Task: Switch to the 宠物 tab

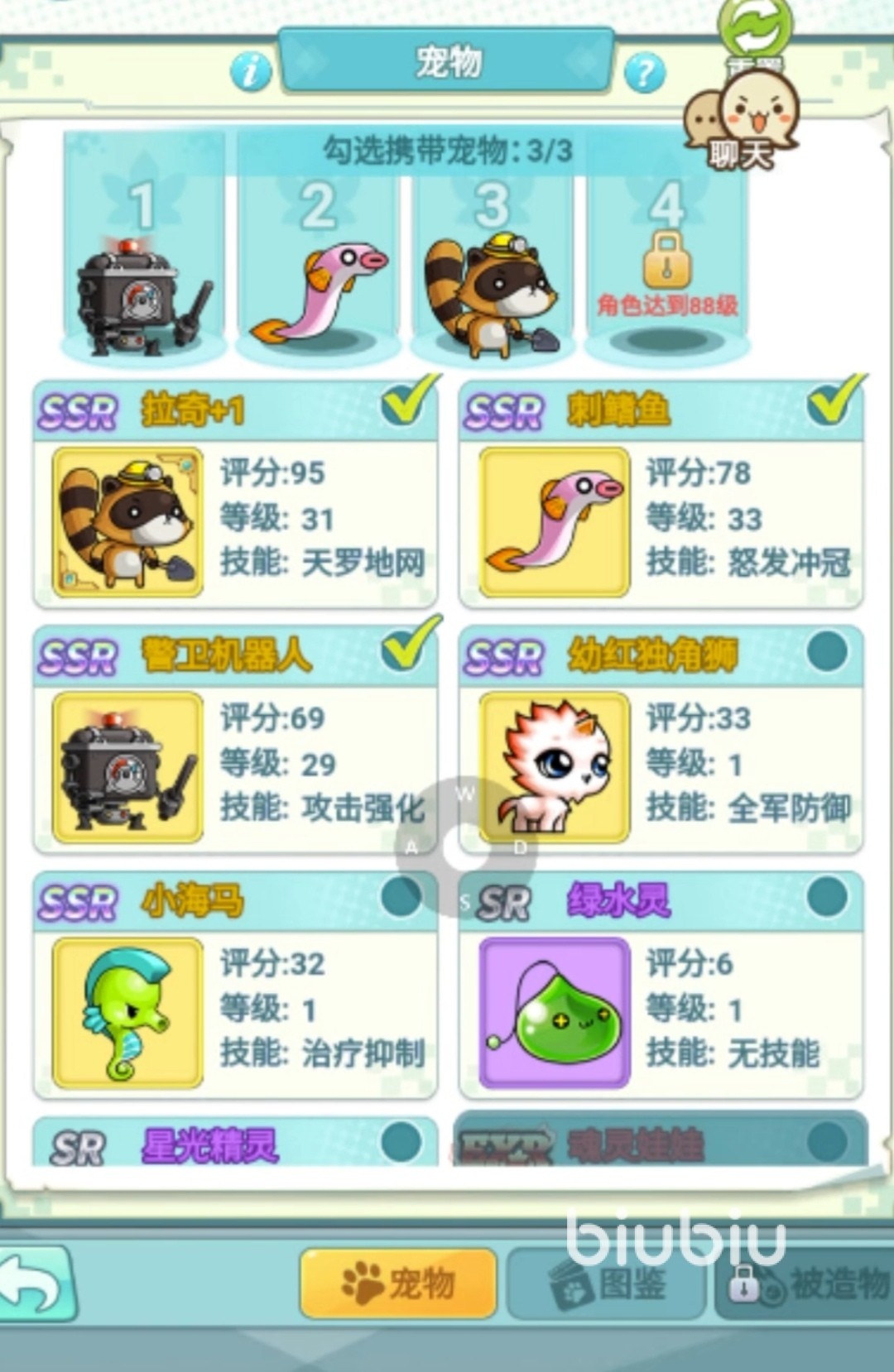Action: coord(398,1284)
